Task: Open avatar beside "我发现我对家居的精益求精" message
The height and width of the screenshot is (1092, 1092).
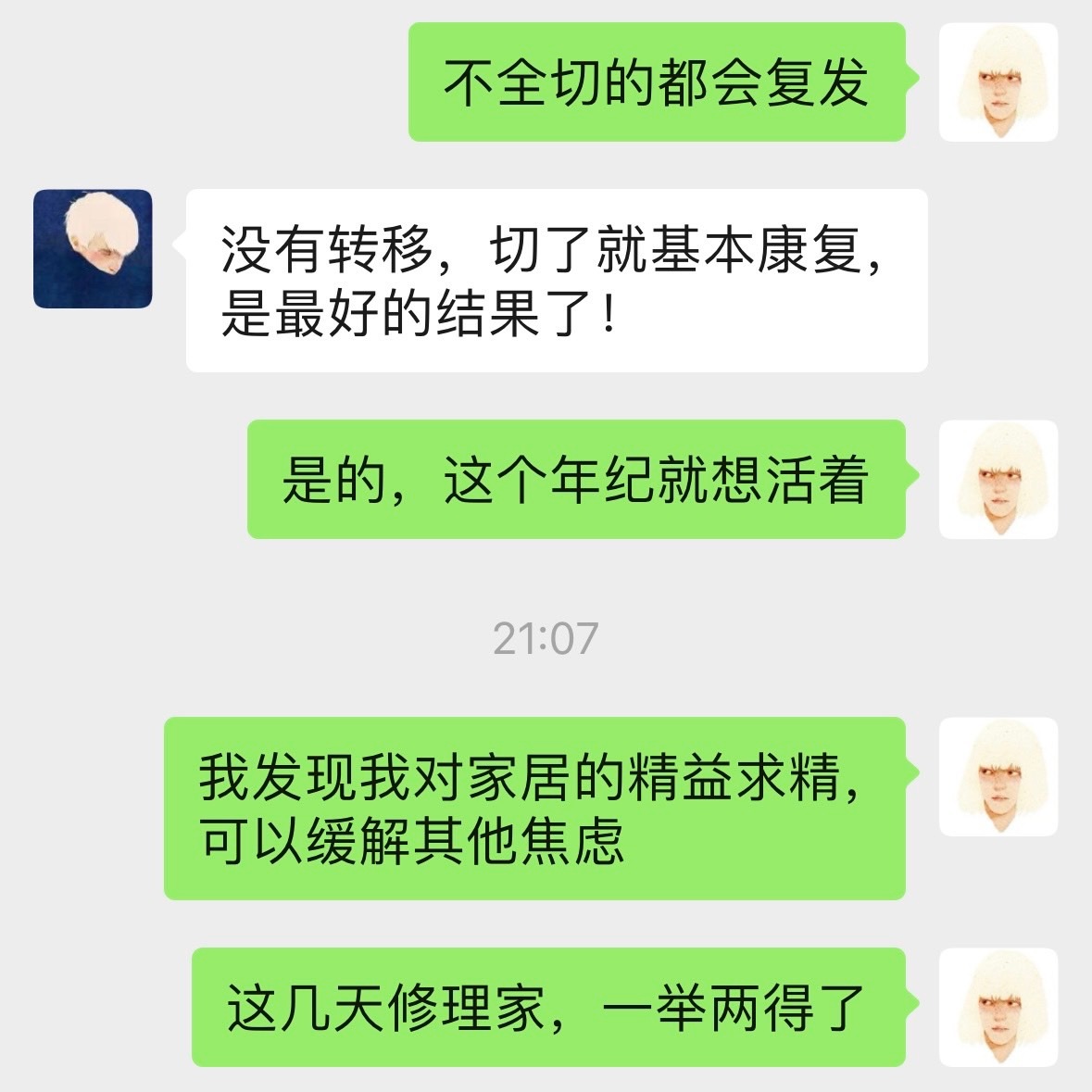Action: (998, 777)
